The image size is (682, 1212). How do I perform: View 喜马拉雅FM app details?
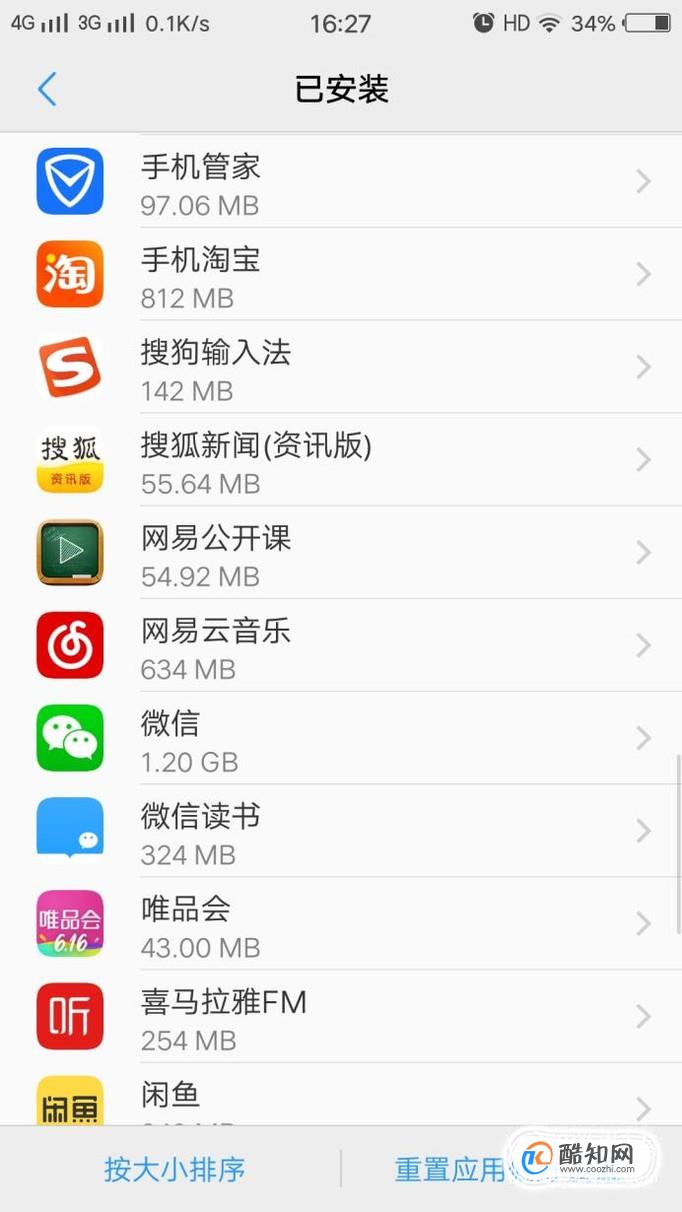coord(341,1016)
